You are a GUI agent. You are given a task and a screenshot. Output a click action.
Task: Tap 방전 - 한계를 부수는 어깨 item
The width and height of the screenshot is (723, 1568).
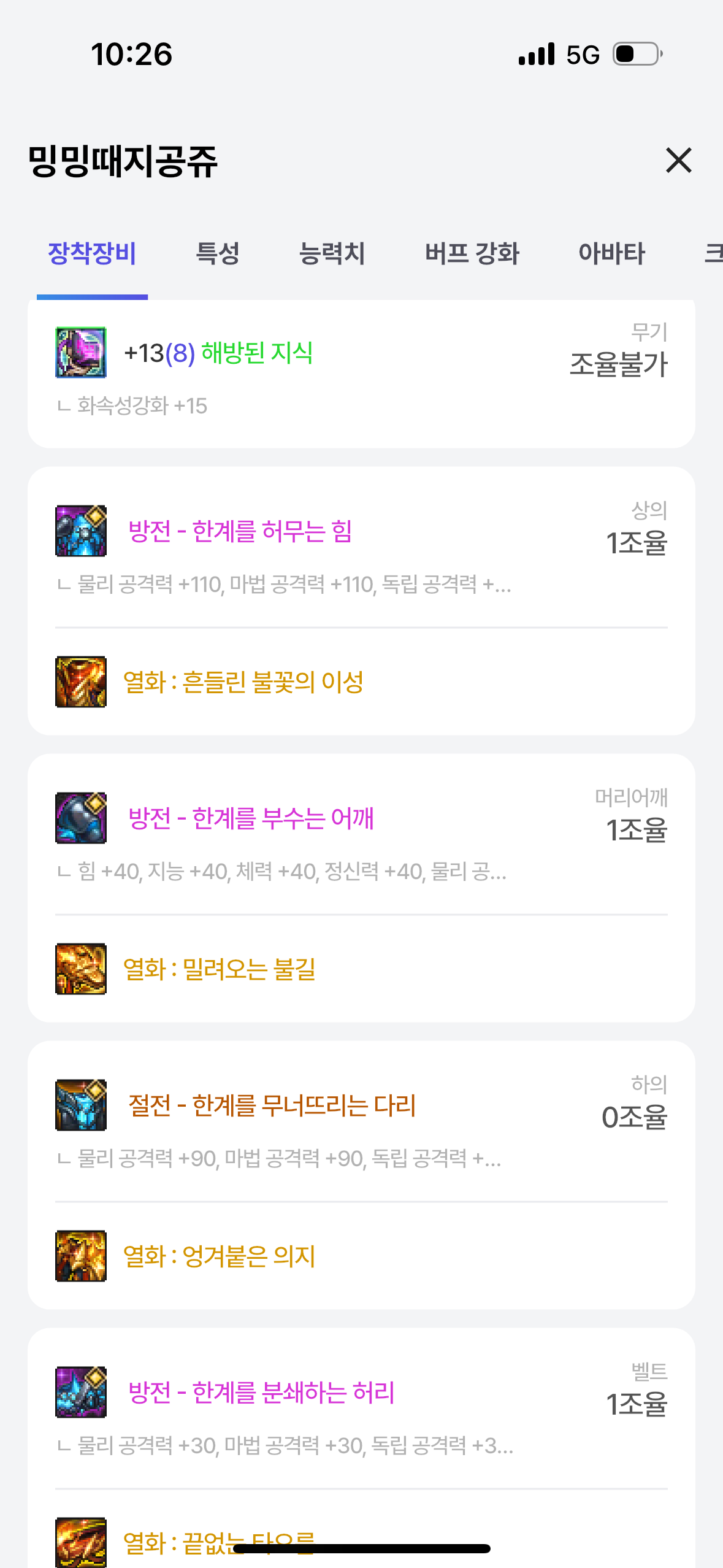[251, 818]
